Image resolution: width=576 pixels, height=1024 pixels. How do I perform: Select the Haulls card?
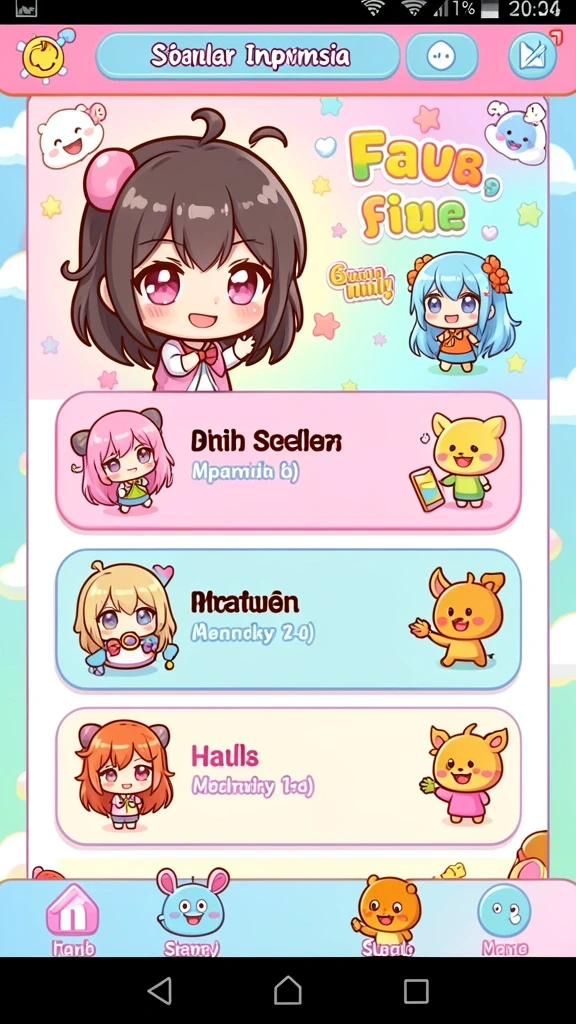[288, 776]
